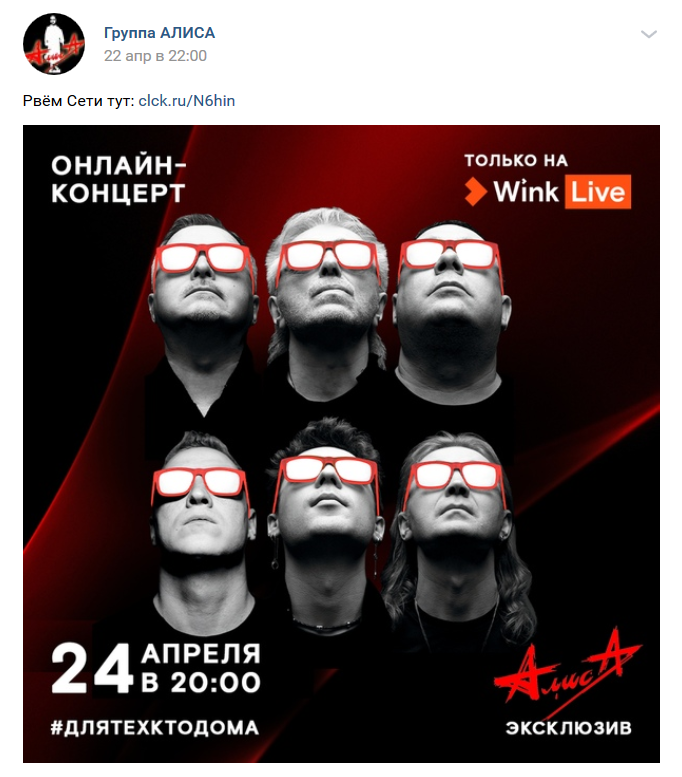Expand the post options chevron menu
This screenshot has width=682, height=777.
click(649, 34)
